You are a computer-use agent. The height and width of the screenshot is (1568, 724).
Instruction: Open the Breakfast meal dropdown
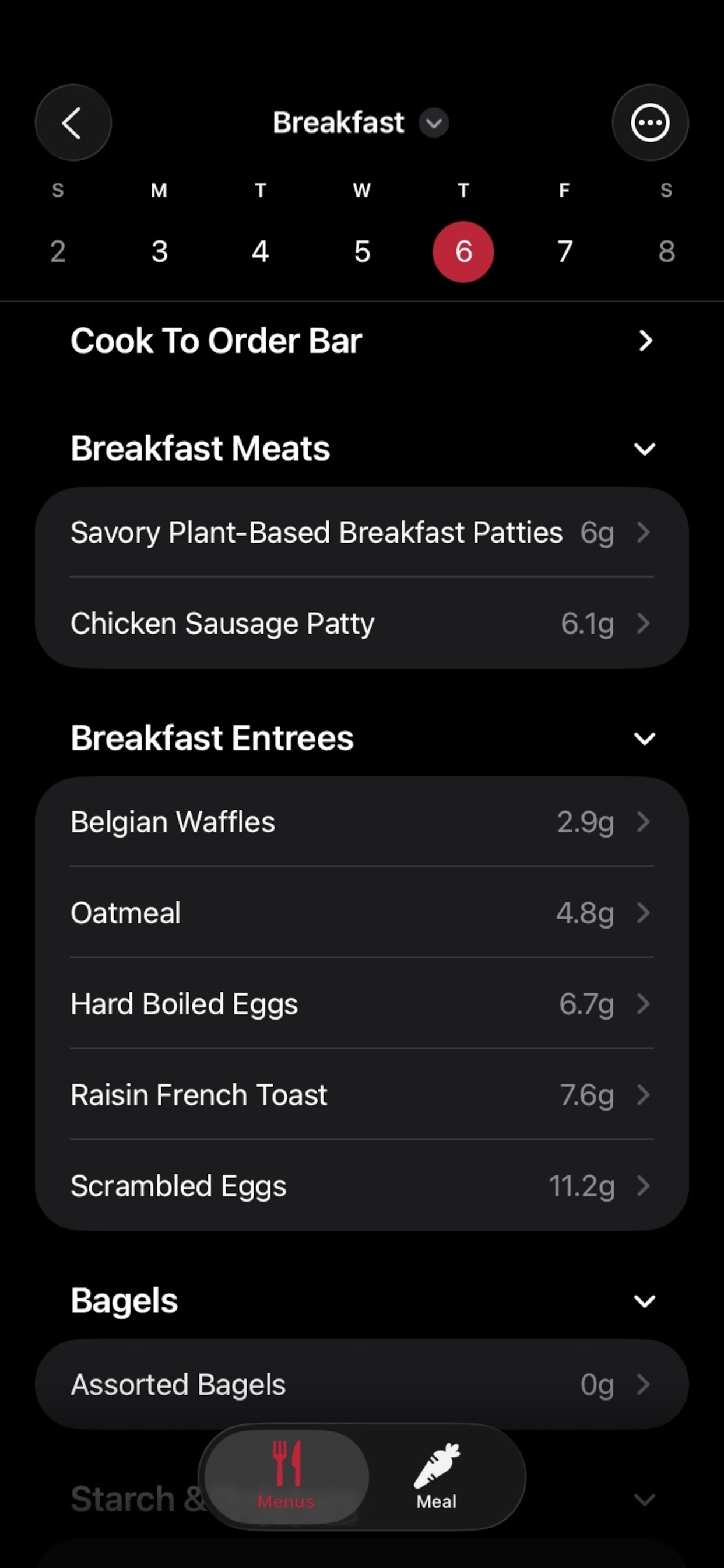coord(361,123)
